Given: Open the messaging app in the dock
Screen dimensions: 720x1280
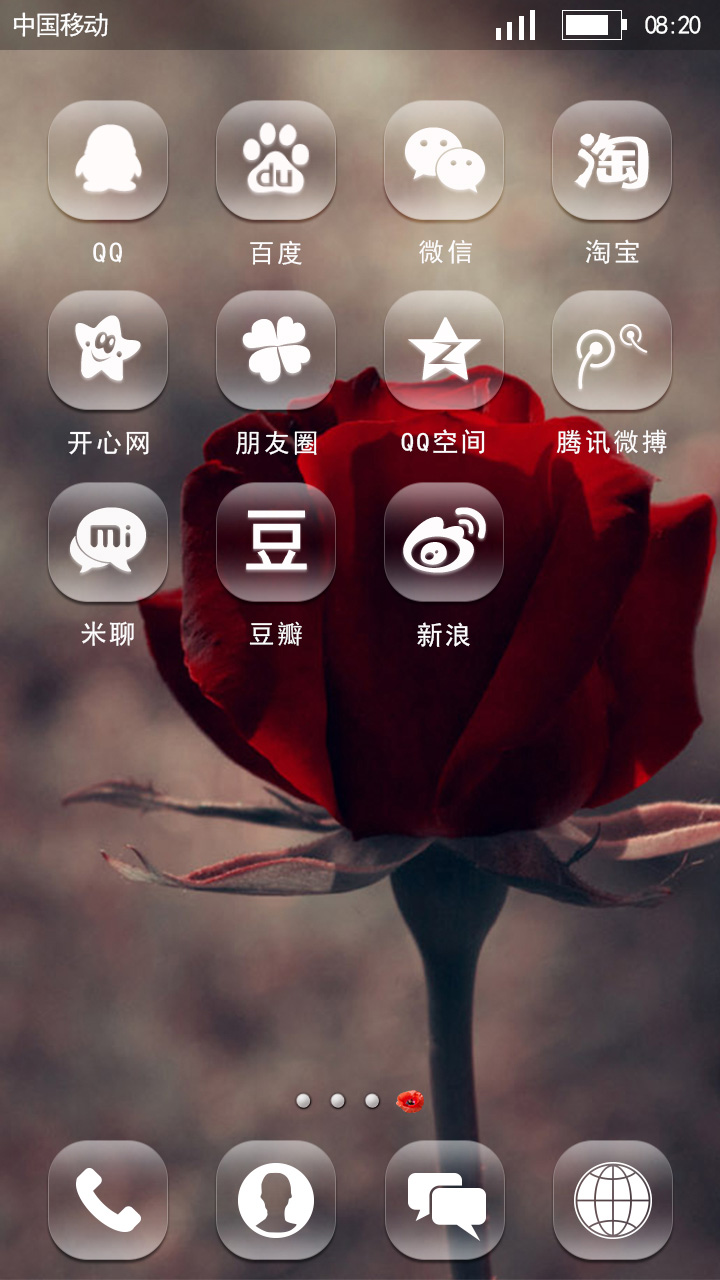Looking at the screenshot, I should click(445, 1200).
